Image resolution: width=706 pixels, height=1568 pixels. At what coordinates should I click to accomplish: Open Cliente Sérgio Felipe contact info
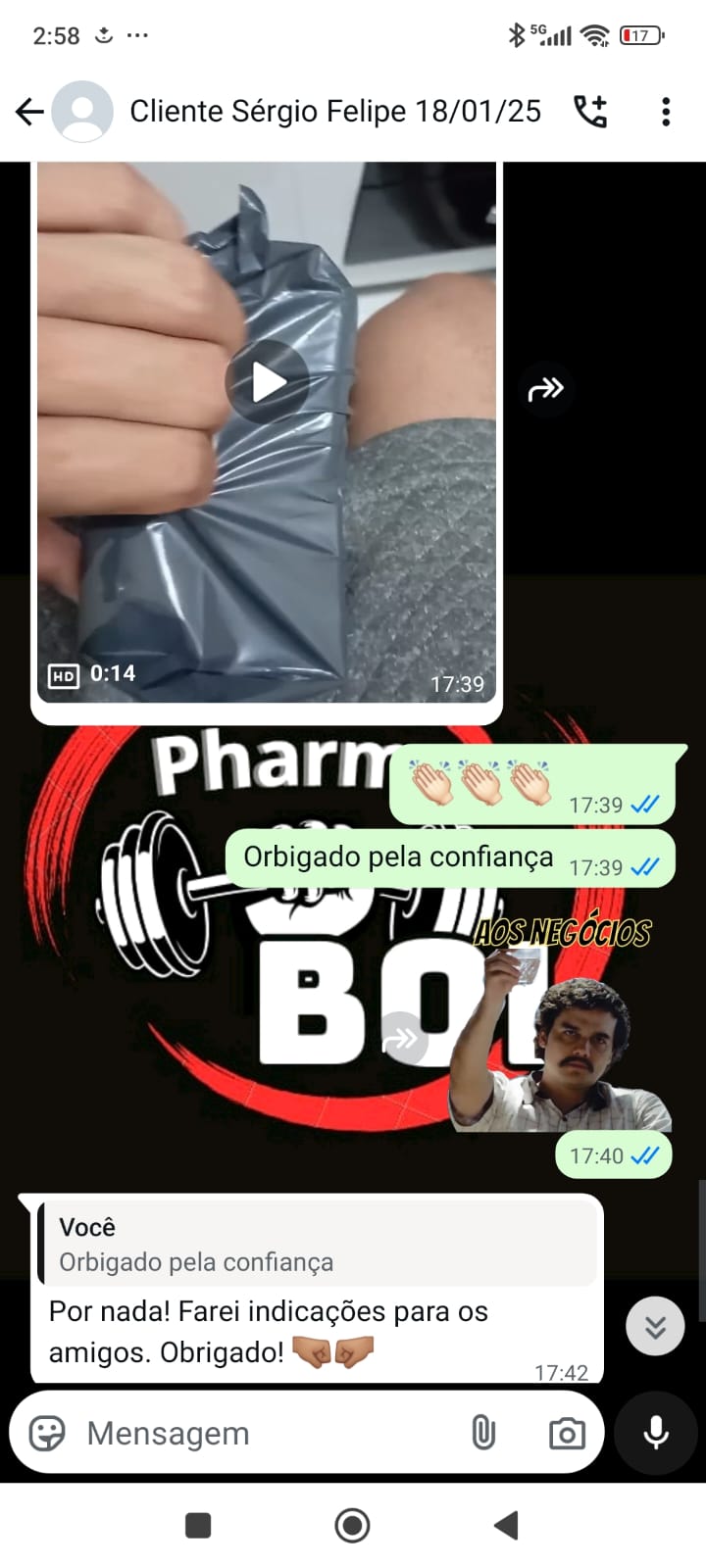[334, 112]
